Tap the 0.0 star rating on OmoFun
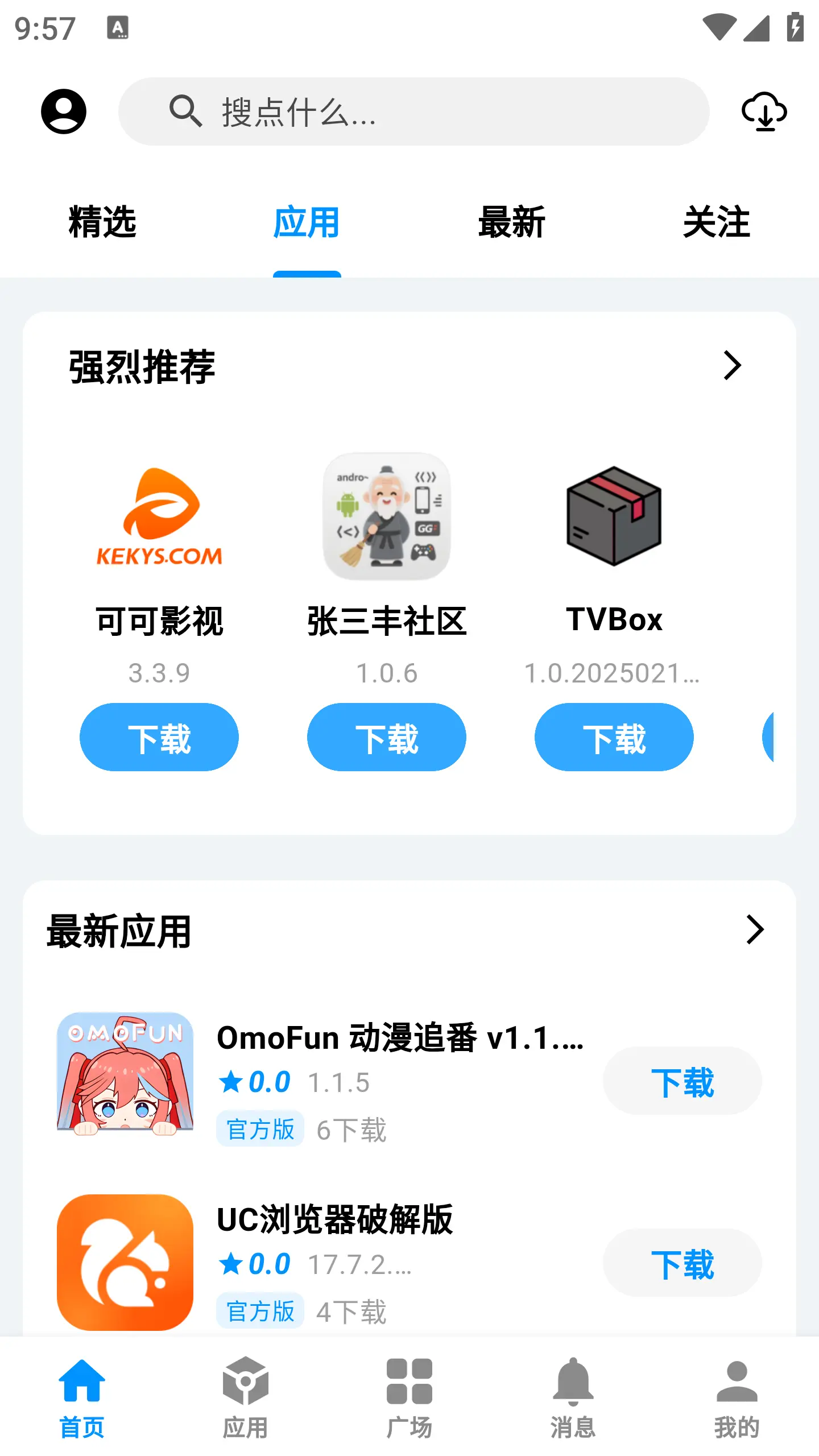The width and height of the screenshot is (819, 1456). (x=257, y=1082)
